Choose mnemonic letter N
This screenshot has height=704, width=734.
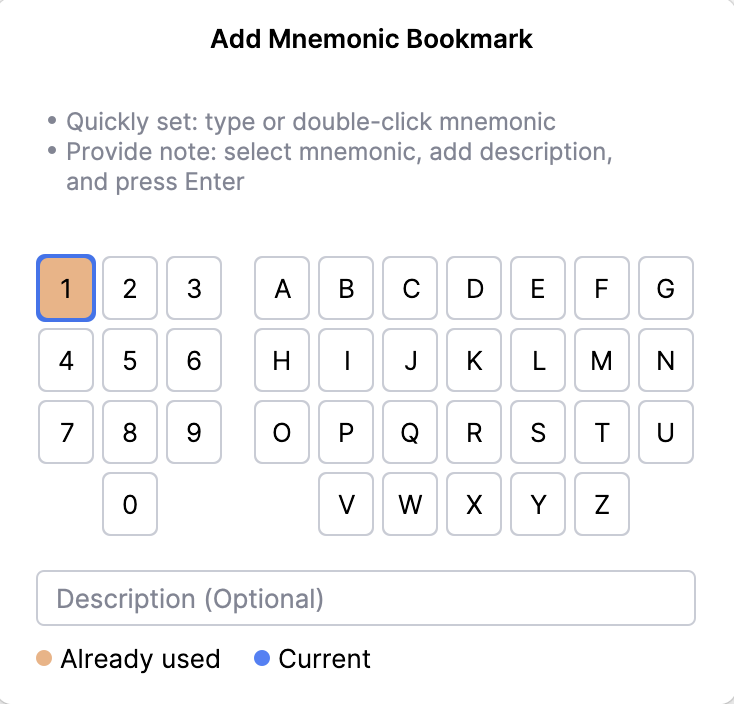click(666, 360)
